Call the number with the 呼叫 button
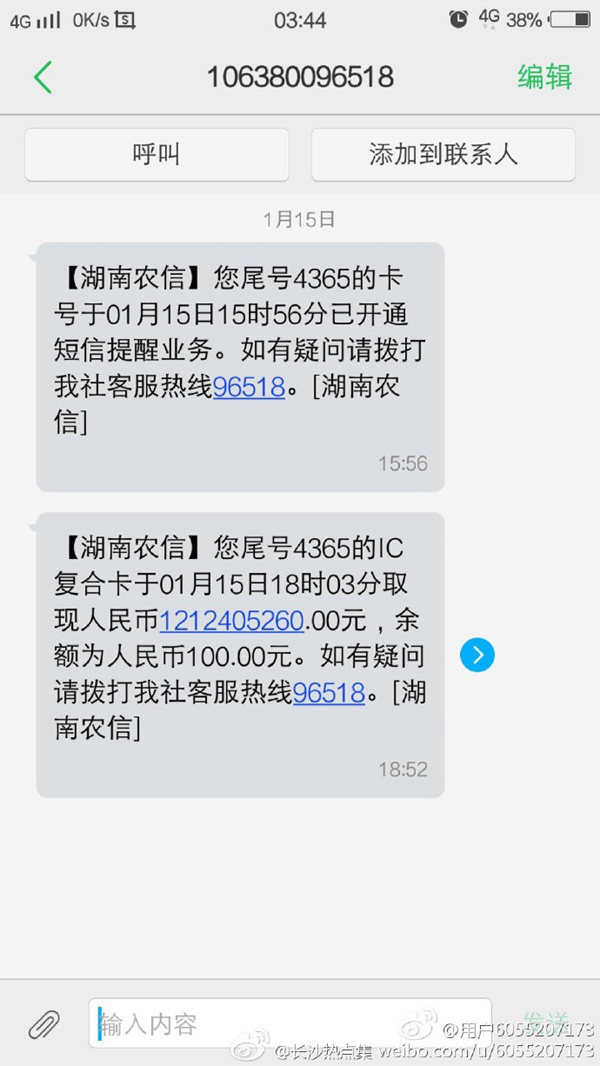 (x=156, y=155)
